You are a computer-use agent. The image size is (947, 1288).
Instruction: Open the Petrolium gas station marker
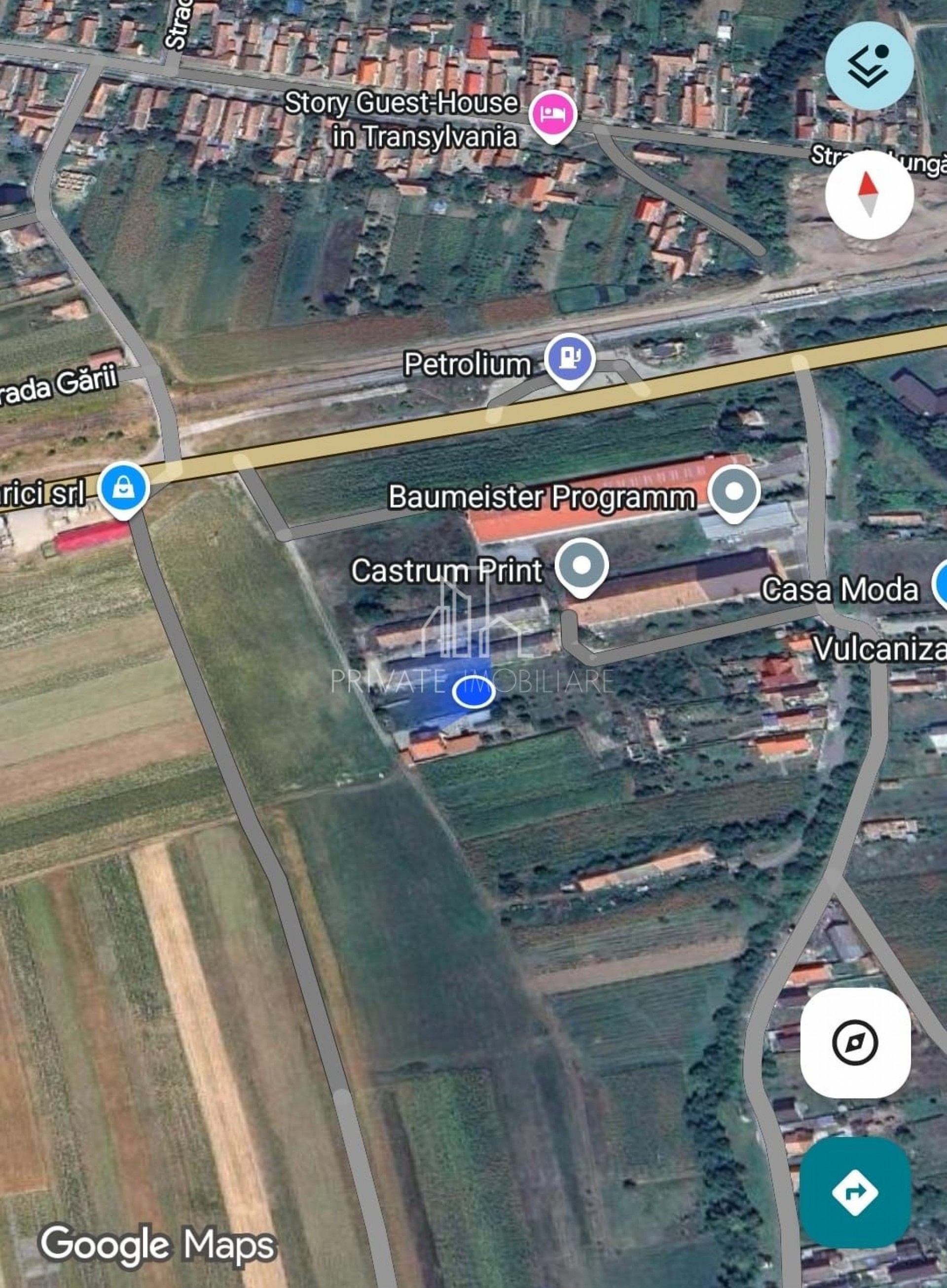[x=569, y=357]
